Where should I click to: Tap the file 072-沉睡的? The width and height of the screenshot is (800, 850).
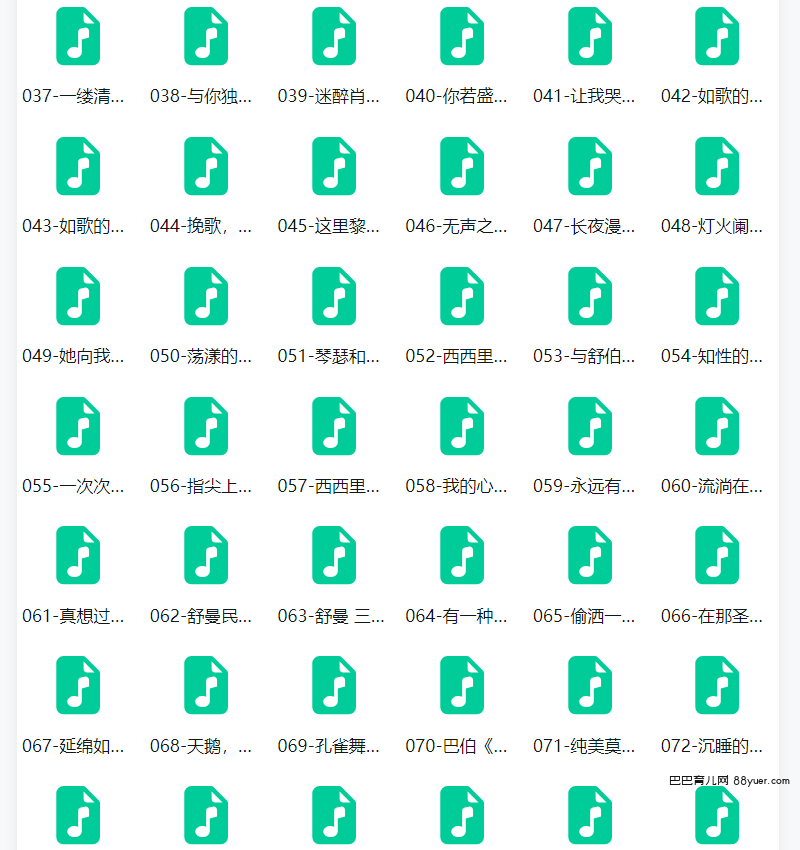(717, 687)
